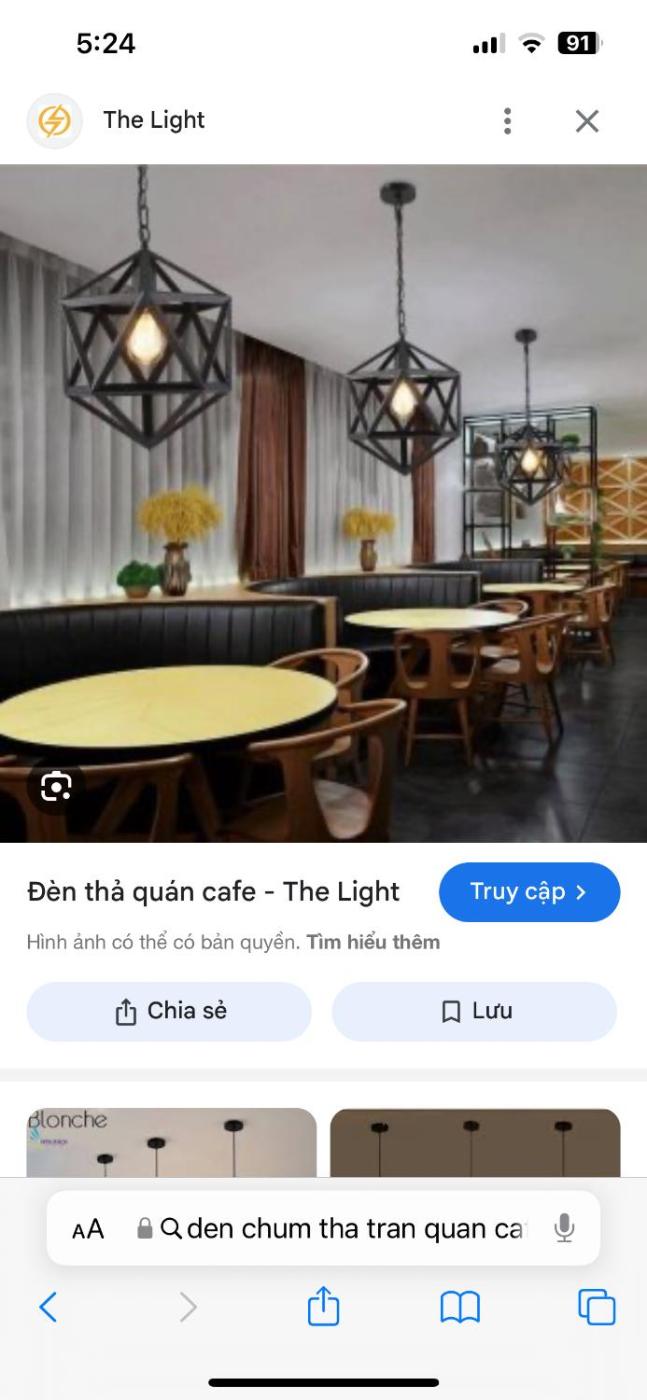Viewport: 647px width, 1400px height.
Task: Go back to the previous page
Action: [x=48, y=1307]
